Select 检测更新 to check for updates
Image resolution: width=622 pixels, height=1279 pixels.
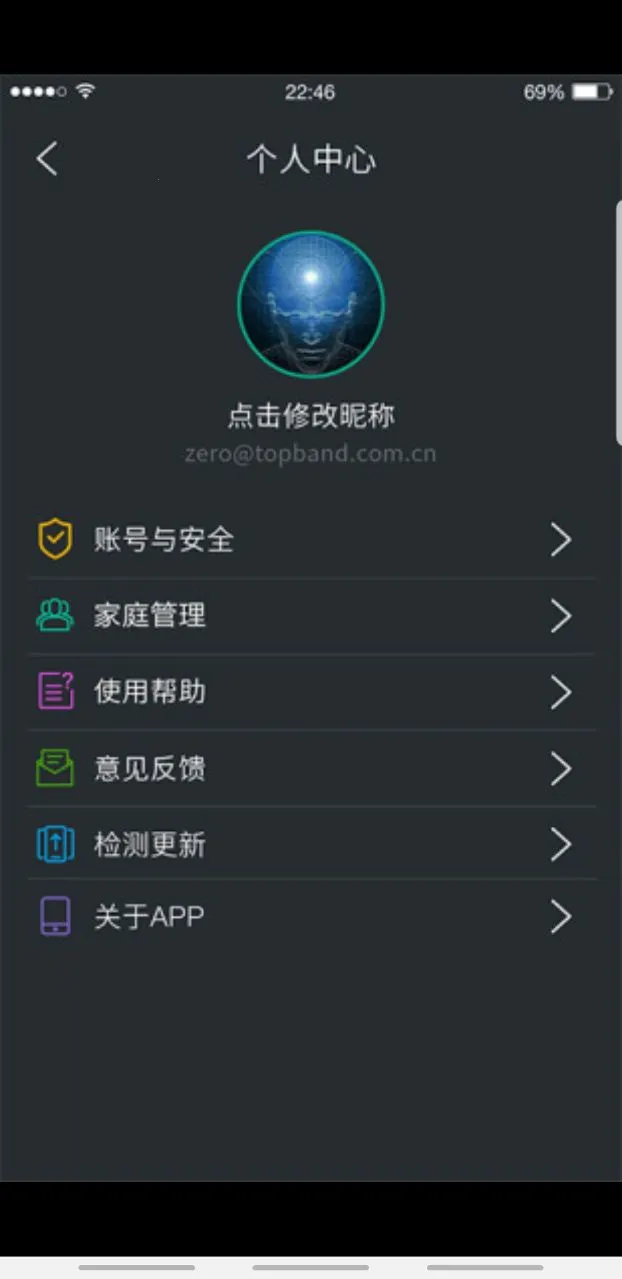311,845
